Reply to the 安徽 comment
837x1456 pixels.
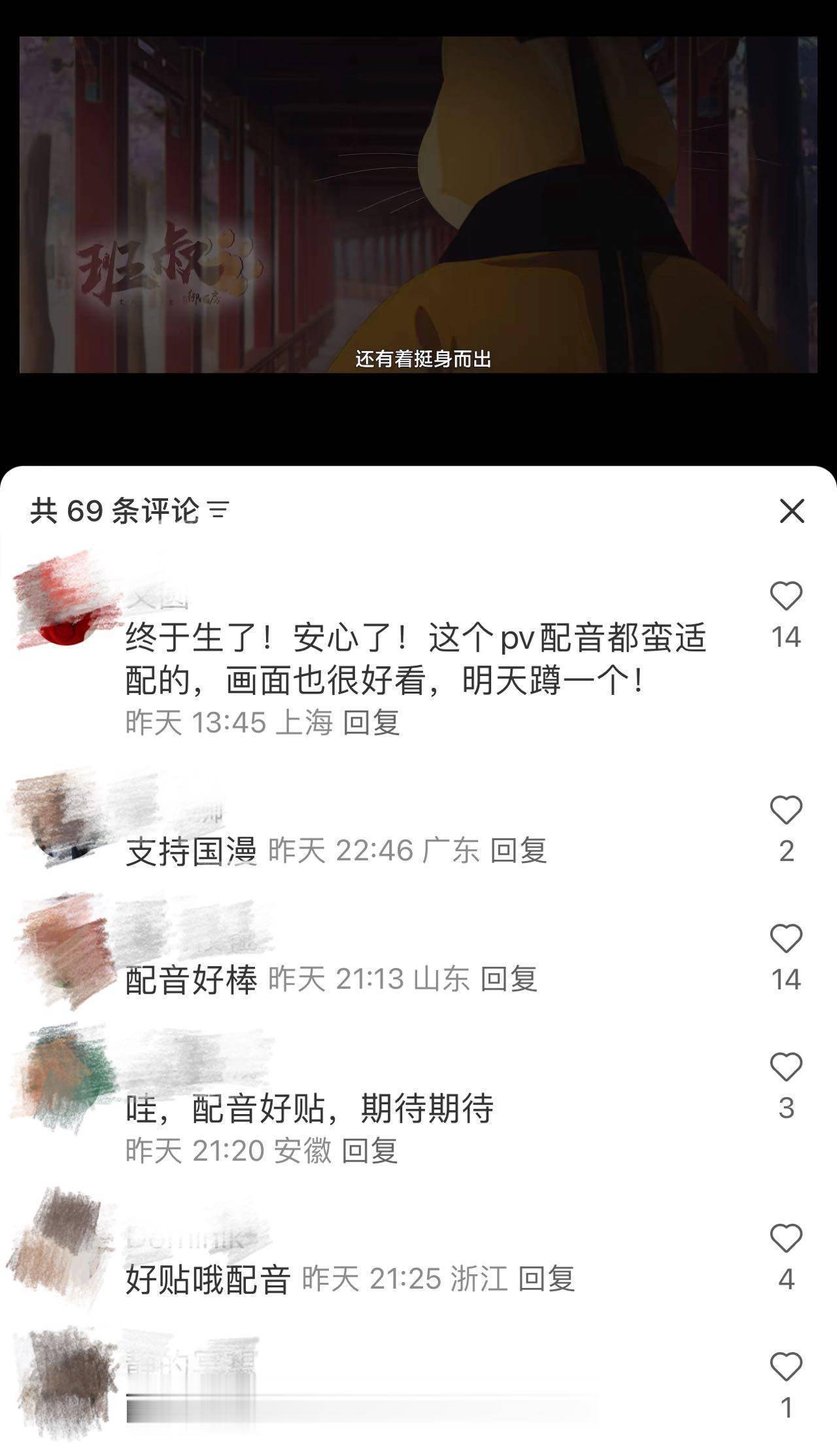coord(369,1151)
